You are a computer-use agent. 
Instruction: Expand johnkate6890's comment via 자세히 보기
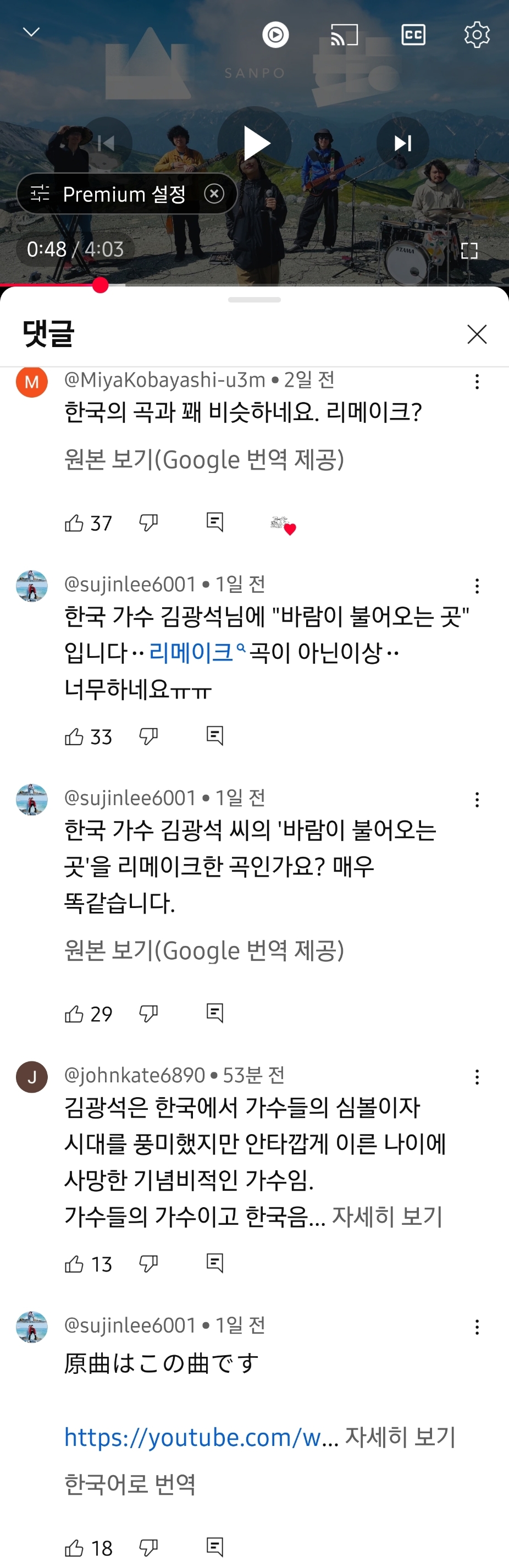388,1217
